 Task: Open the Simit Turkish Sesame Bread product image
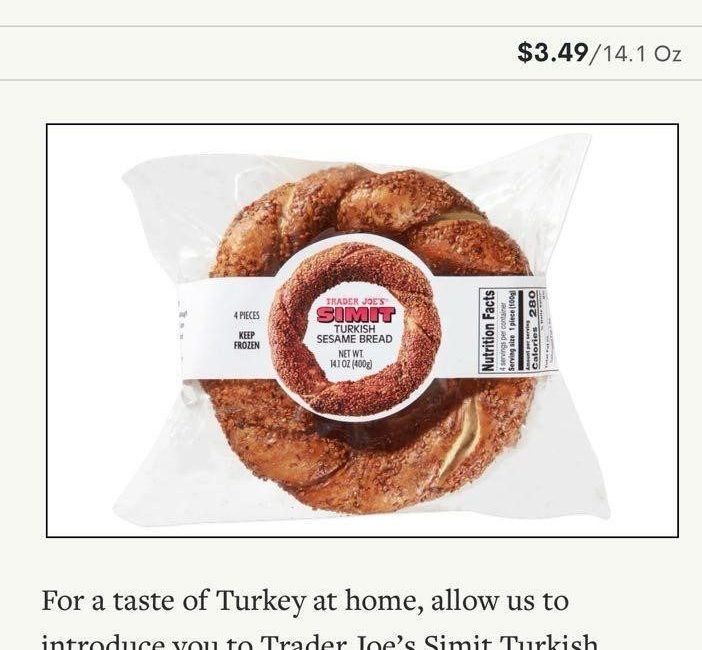pyautogui.click(x=362, y=330)
